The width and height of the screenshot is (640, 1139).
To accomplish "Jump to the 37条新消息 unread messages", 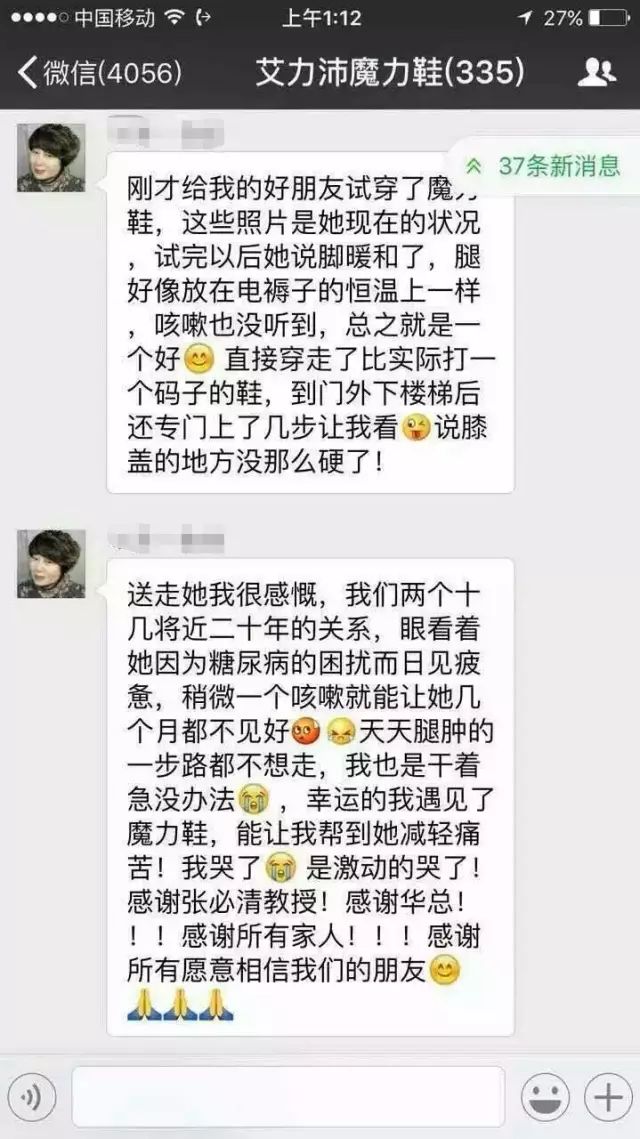I will coord(546,166).
